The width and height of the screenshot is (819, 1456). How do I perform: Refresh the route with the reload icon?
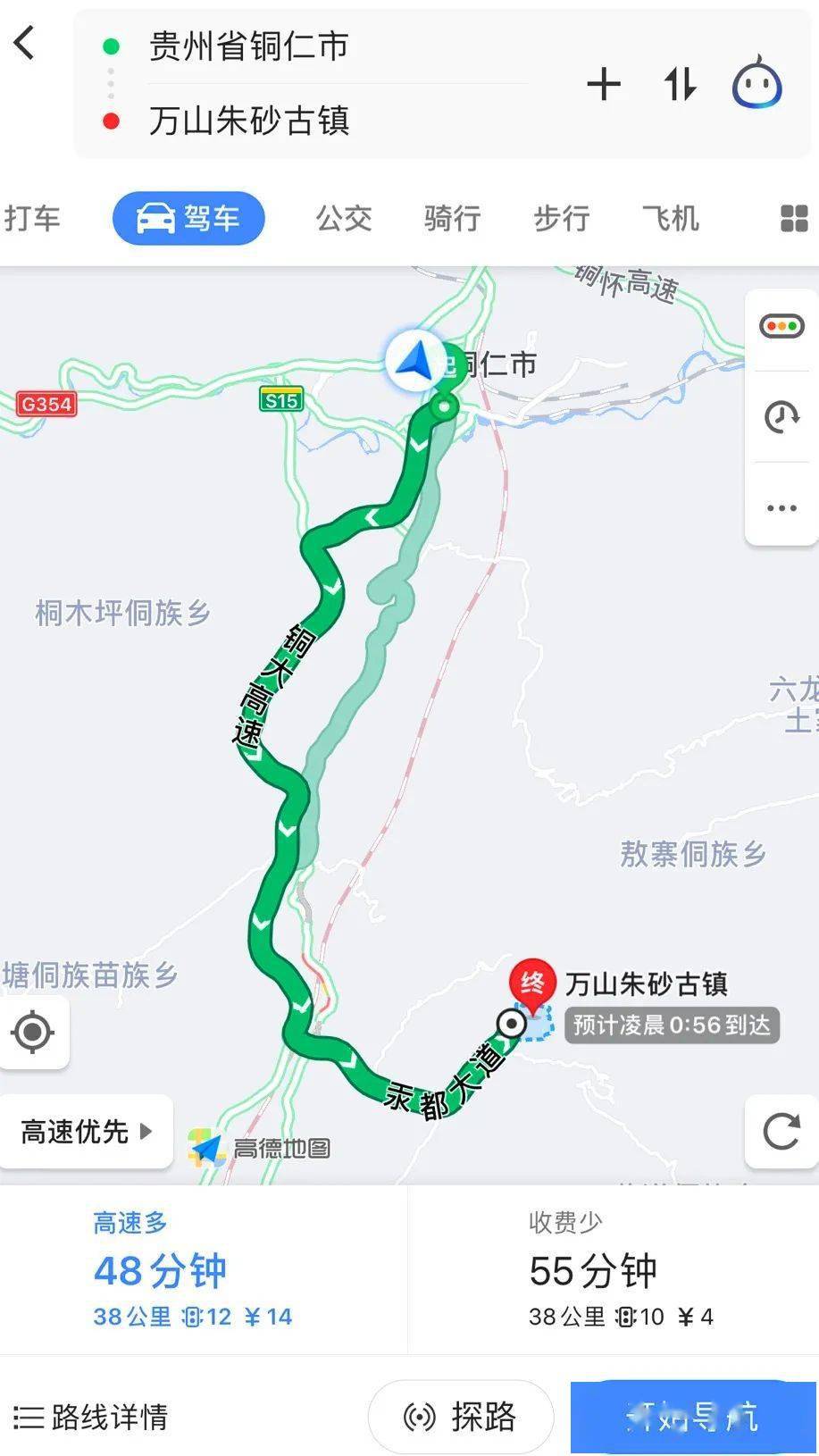click(x=781, y=1131)
